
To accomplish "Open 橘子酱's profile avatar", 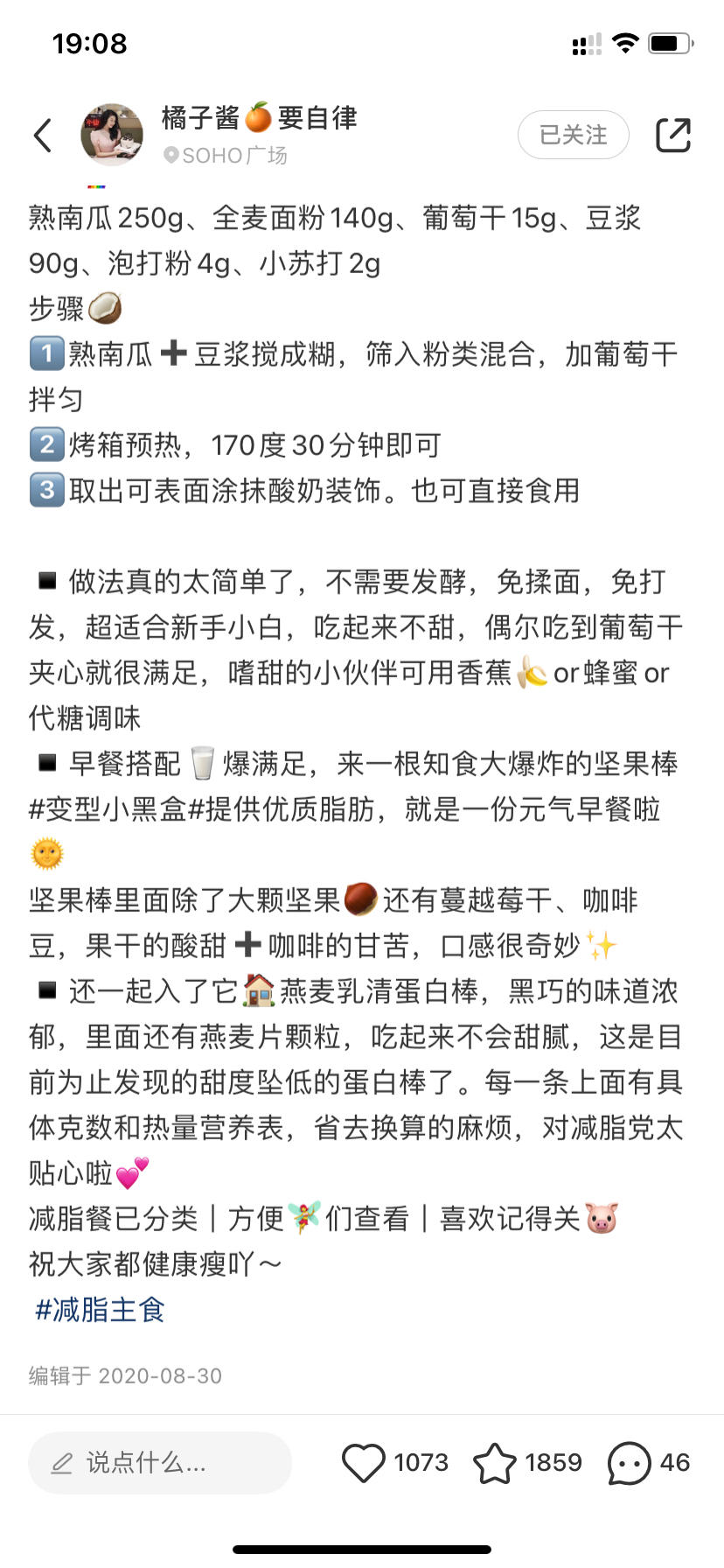I will (112, 135).
